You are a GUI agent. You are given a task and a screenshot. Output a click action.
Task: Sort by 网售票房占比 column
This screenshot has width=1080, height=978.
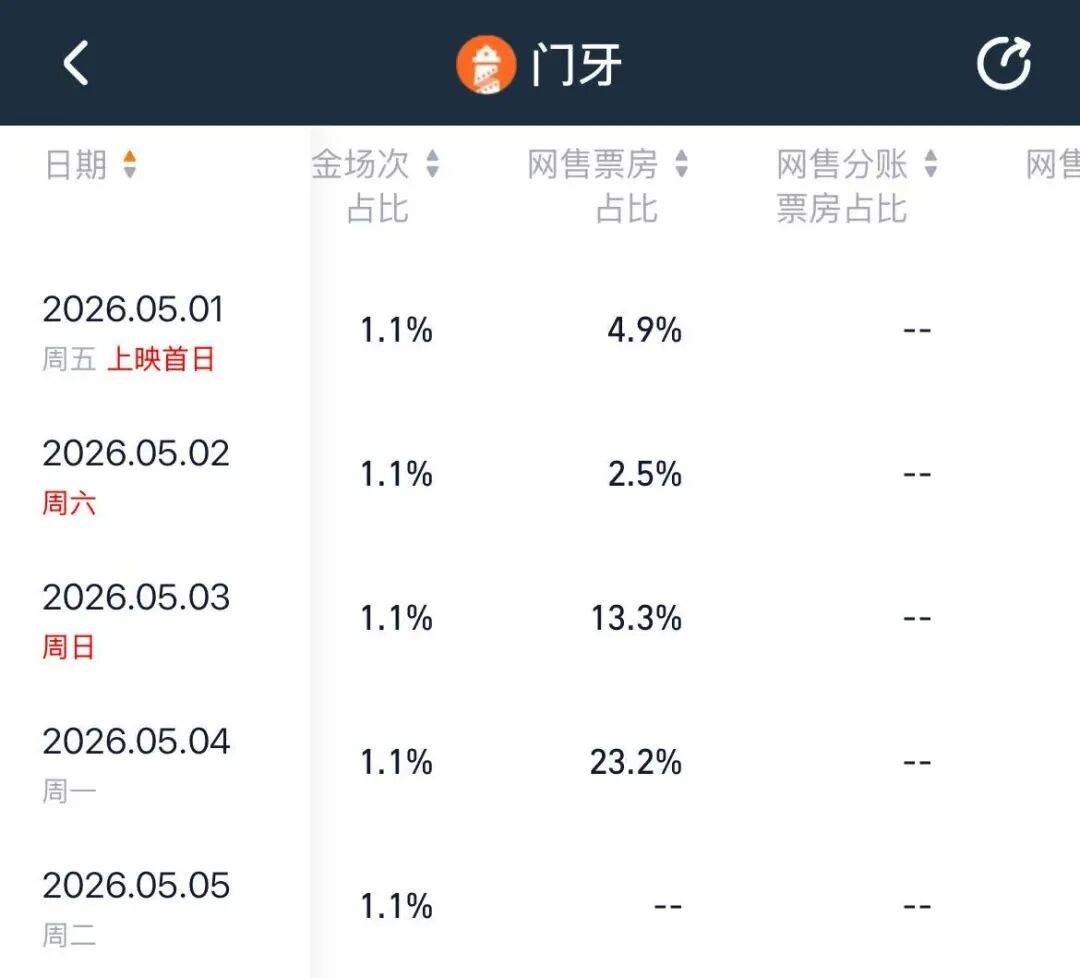click(608, 186)
